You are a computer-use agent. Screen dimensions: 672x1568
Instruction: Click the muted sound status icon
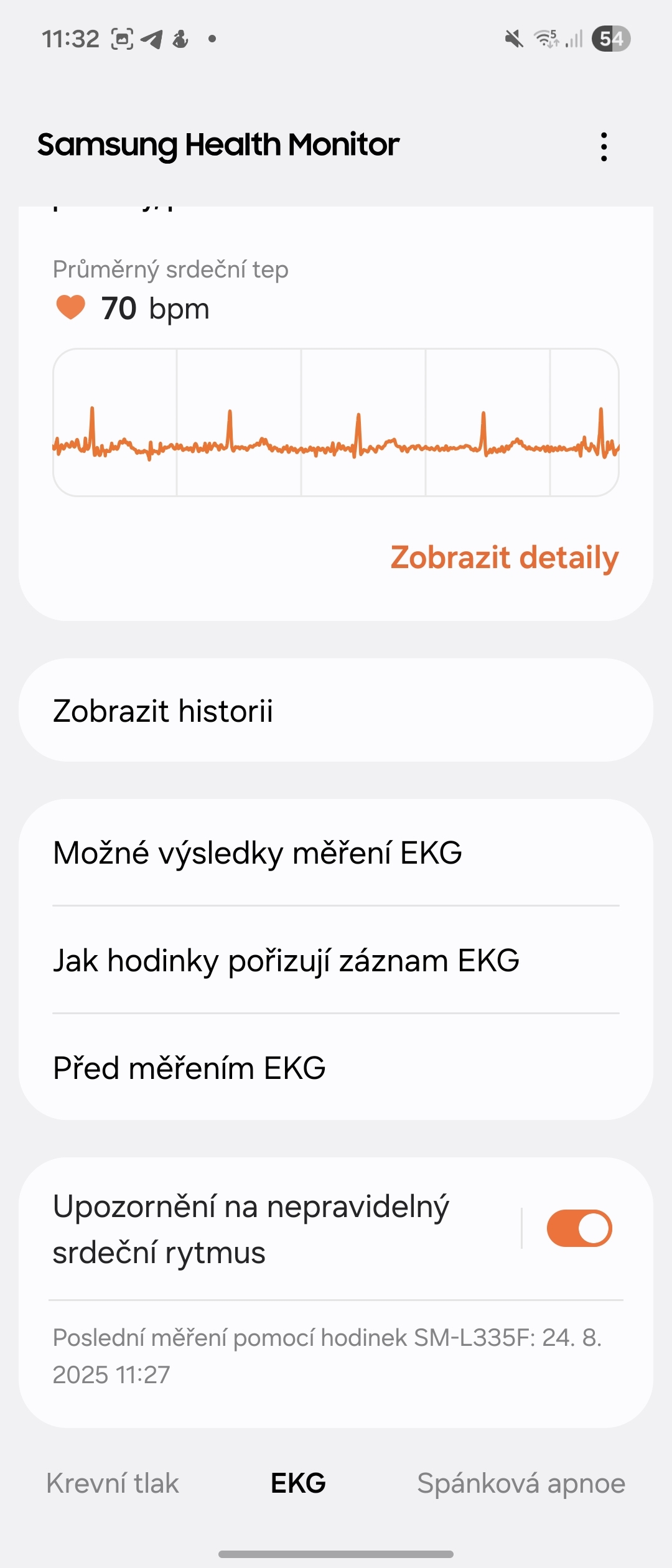[513, 39]
